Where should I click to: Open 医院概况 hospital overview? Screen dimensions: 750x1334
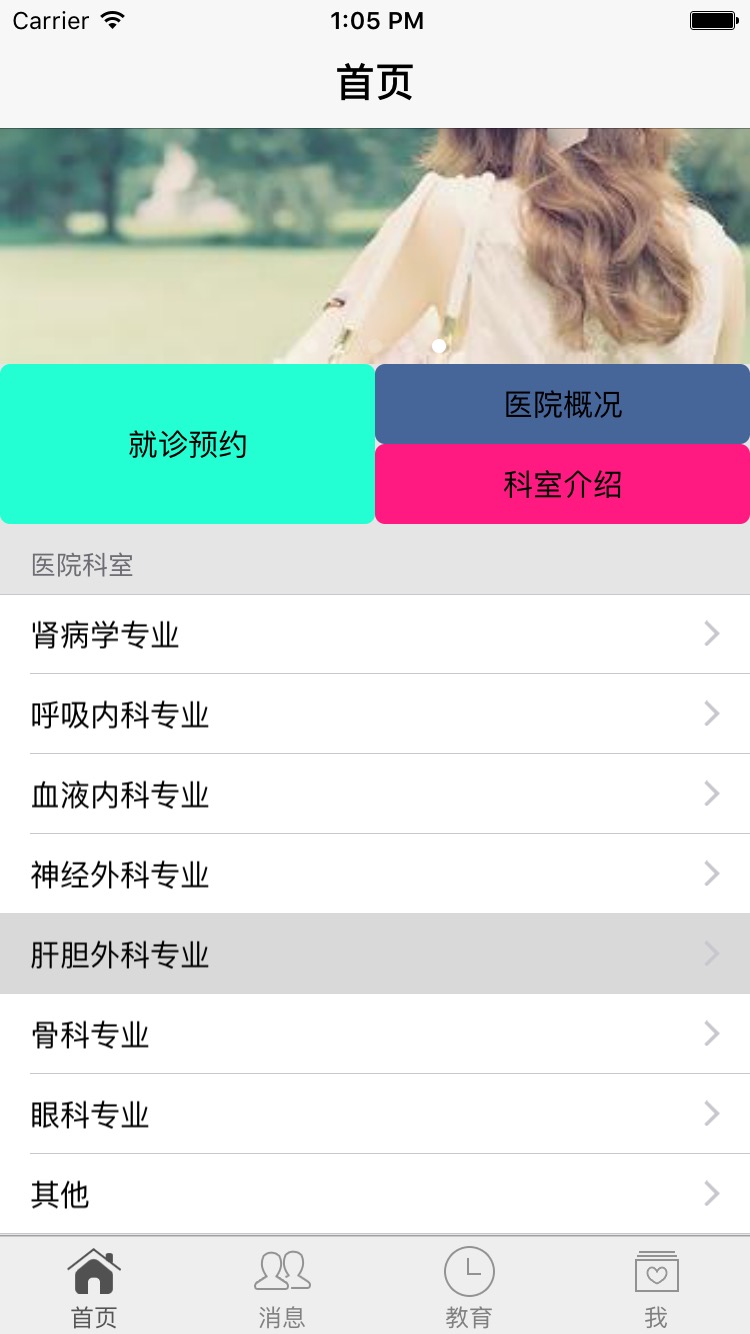562,404
